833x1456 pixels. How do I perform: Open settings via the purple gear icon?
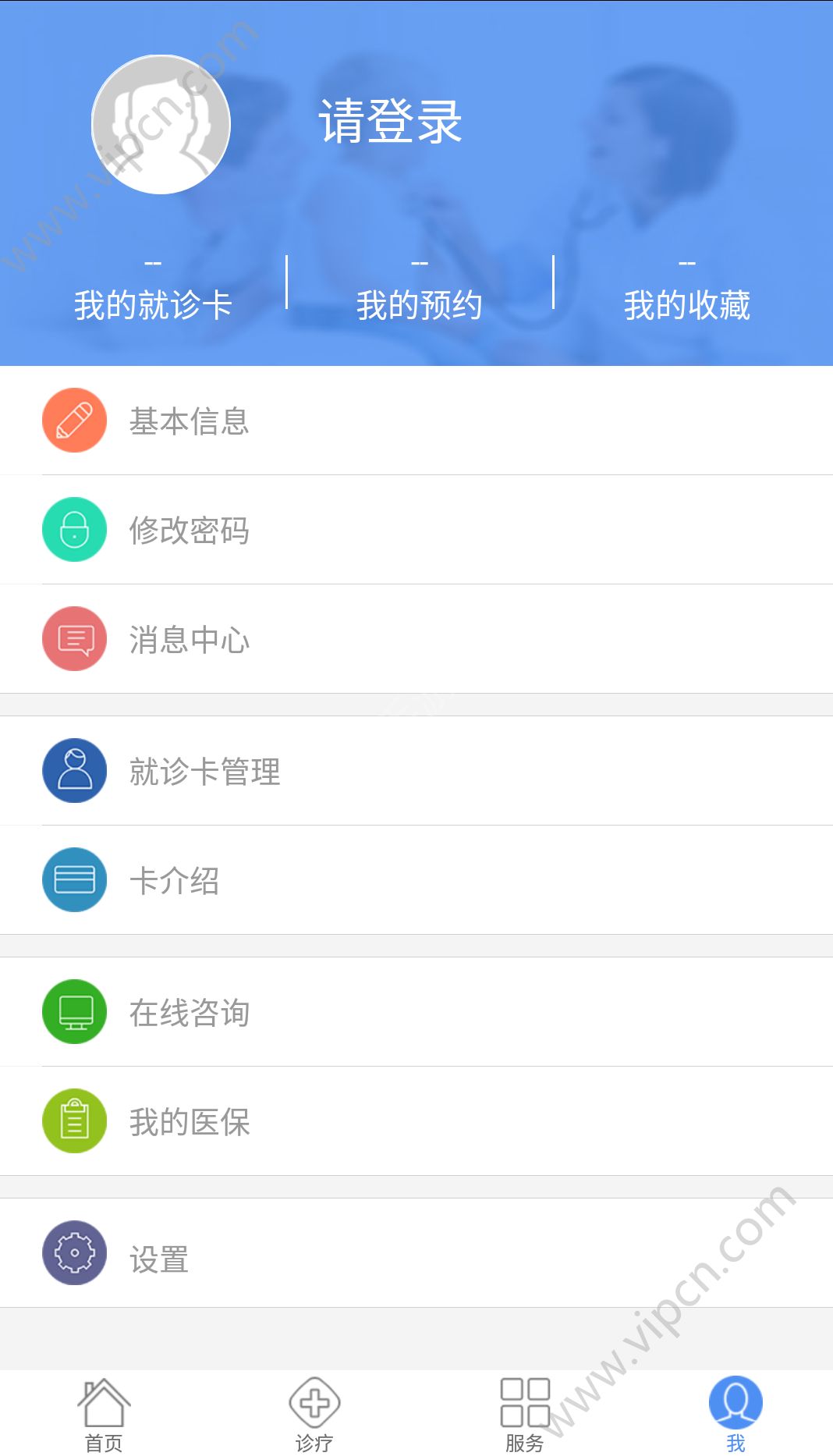pos(75,1252)
